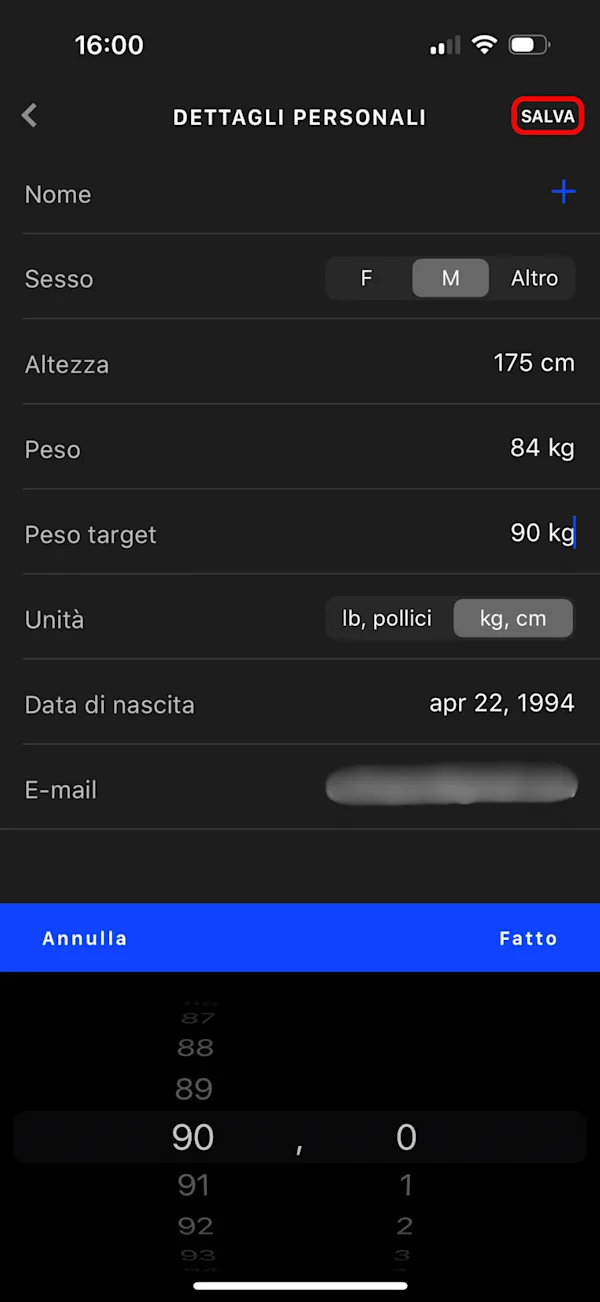This screenshot has height=1302, width=600.
Task: Pick 91 in the weight wheel
Action: tap(194, 1185)
